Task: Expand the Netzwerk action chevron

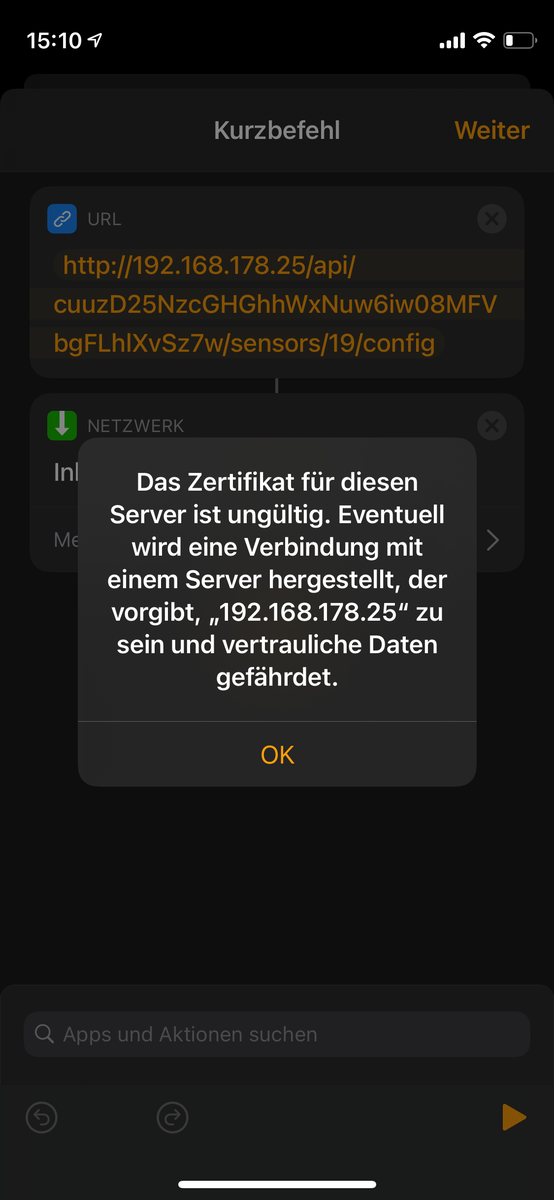Action: pos(492,541)
